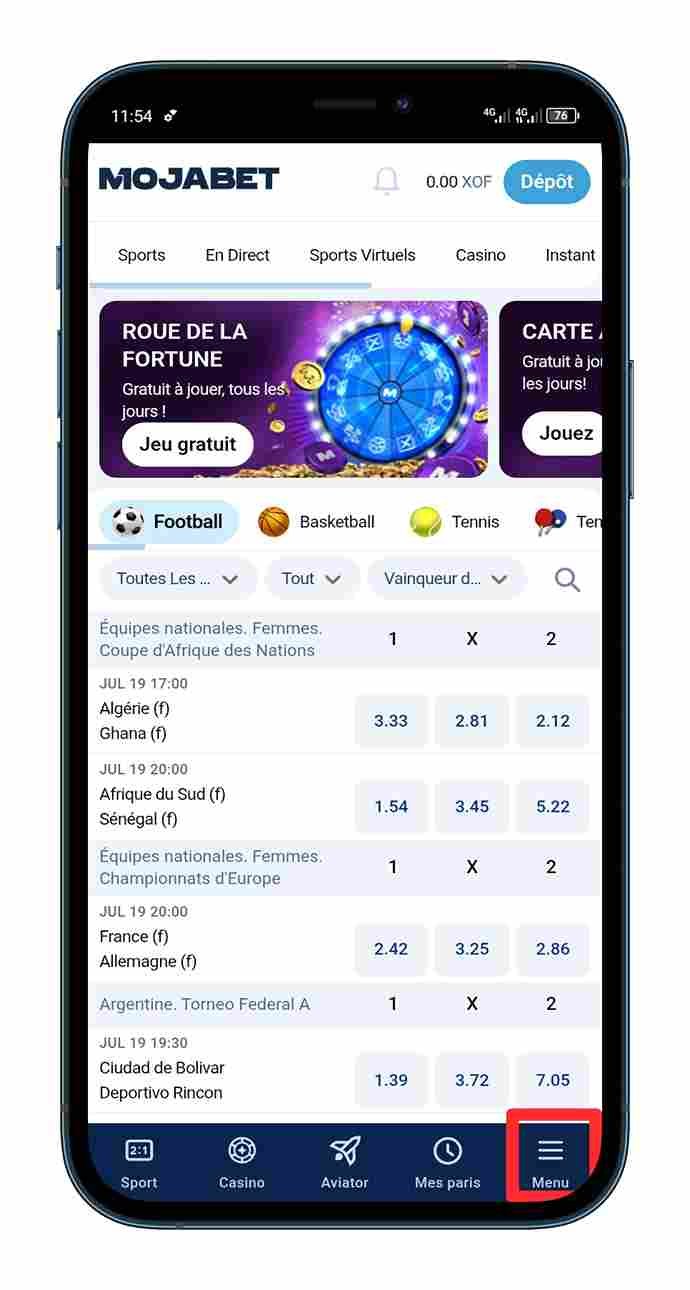Open the Casino bottom navigation item
This screenshot has height=1290, width=690.
242,1163
